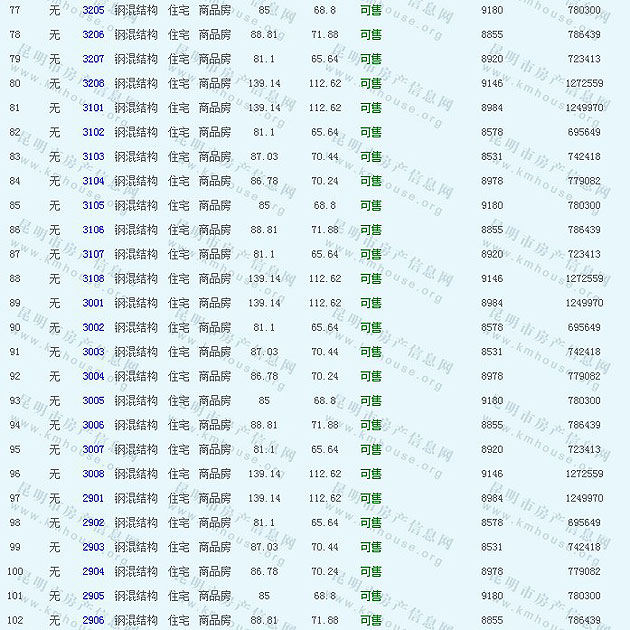Open room 3106 page

[92, 229]
